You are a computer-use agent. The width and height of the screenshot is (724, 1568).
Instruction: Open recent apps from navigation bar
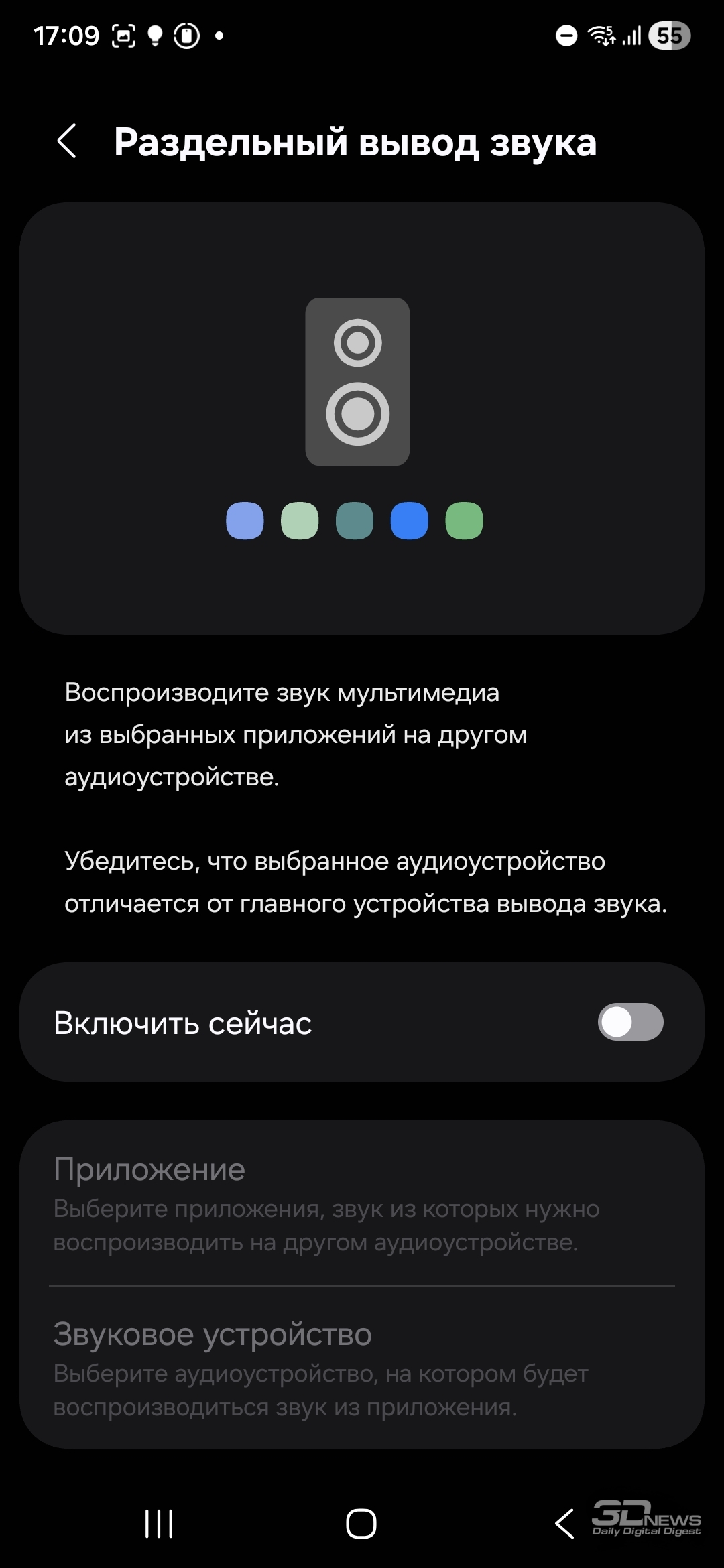(160, 1524)
